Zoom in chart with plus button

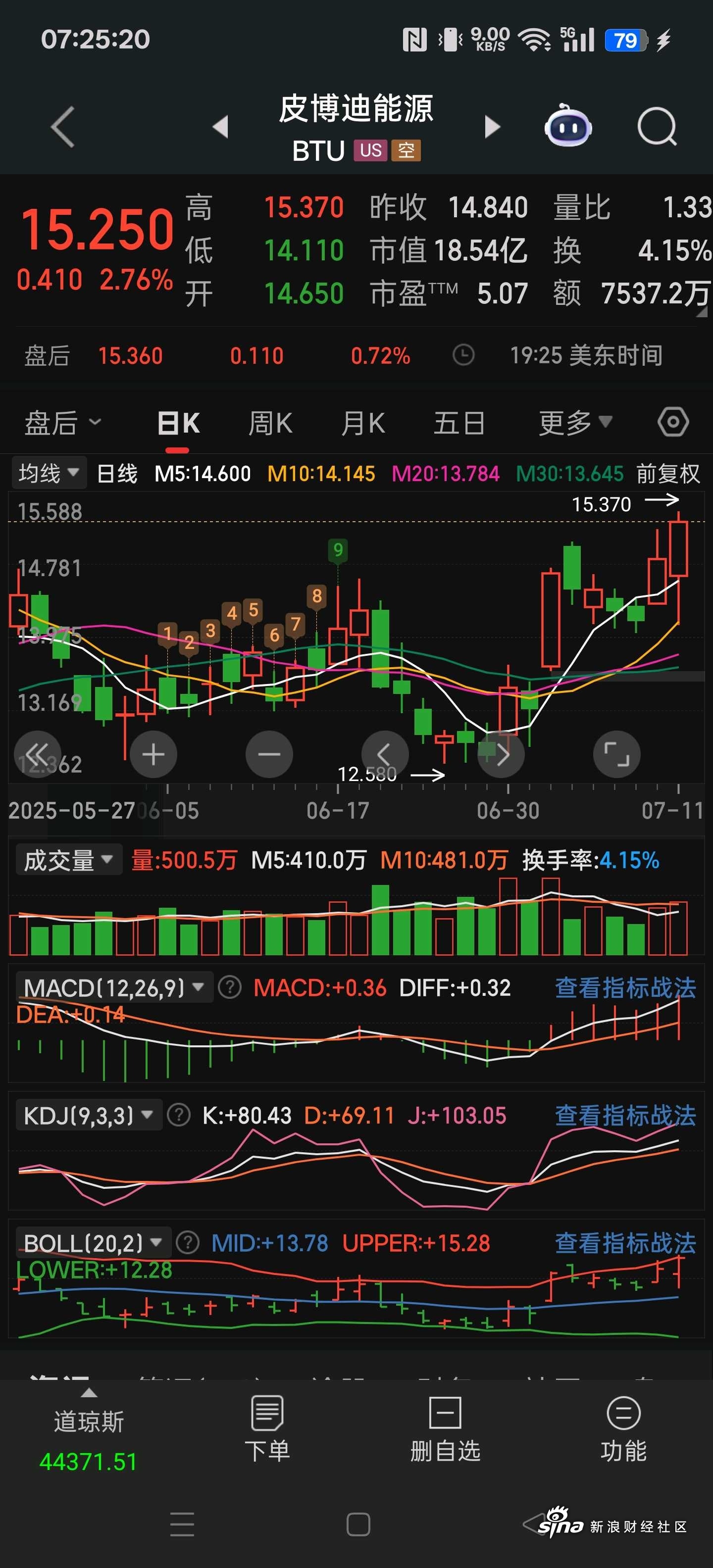(x=153, y=754)
